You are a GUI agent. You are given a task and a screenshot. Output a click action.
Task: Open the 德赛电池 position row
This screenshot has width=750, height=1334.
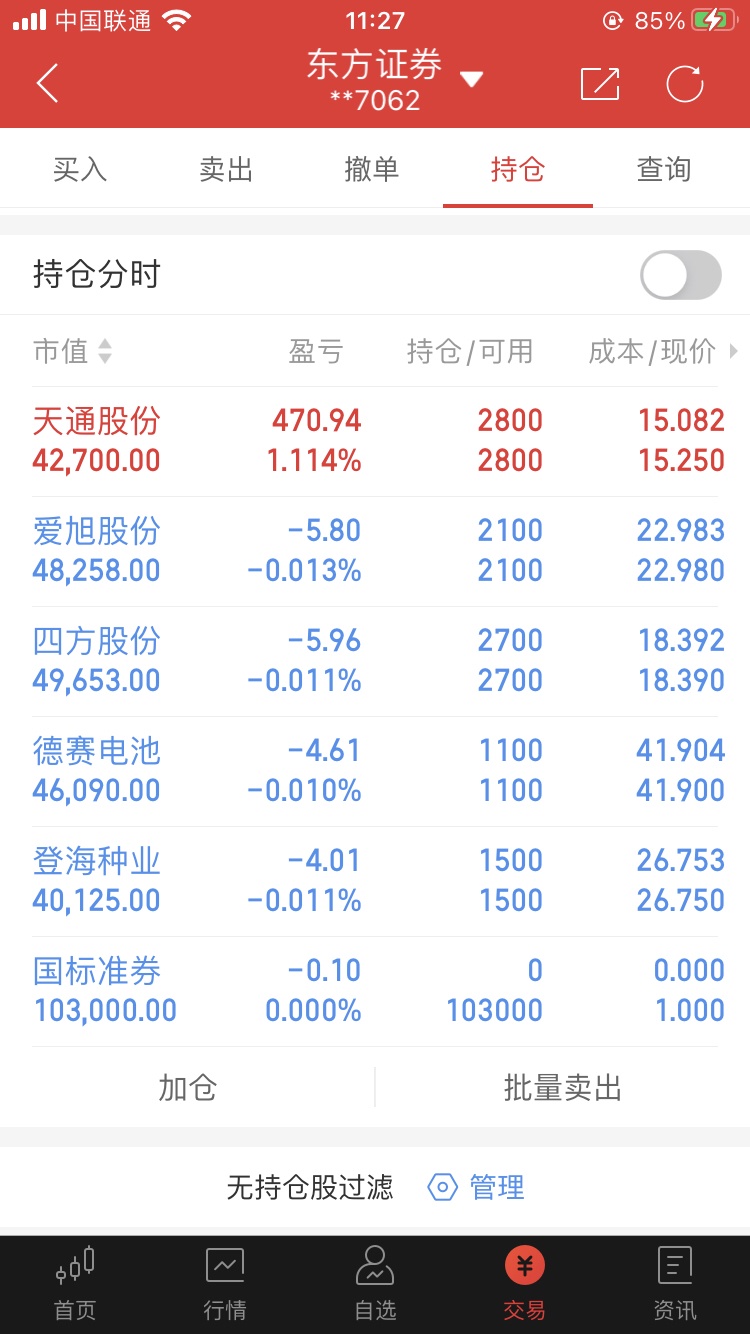[375, 771]
